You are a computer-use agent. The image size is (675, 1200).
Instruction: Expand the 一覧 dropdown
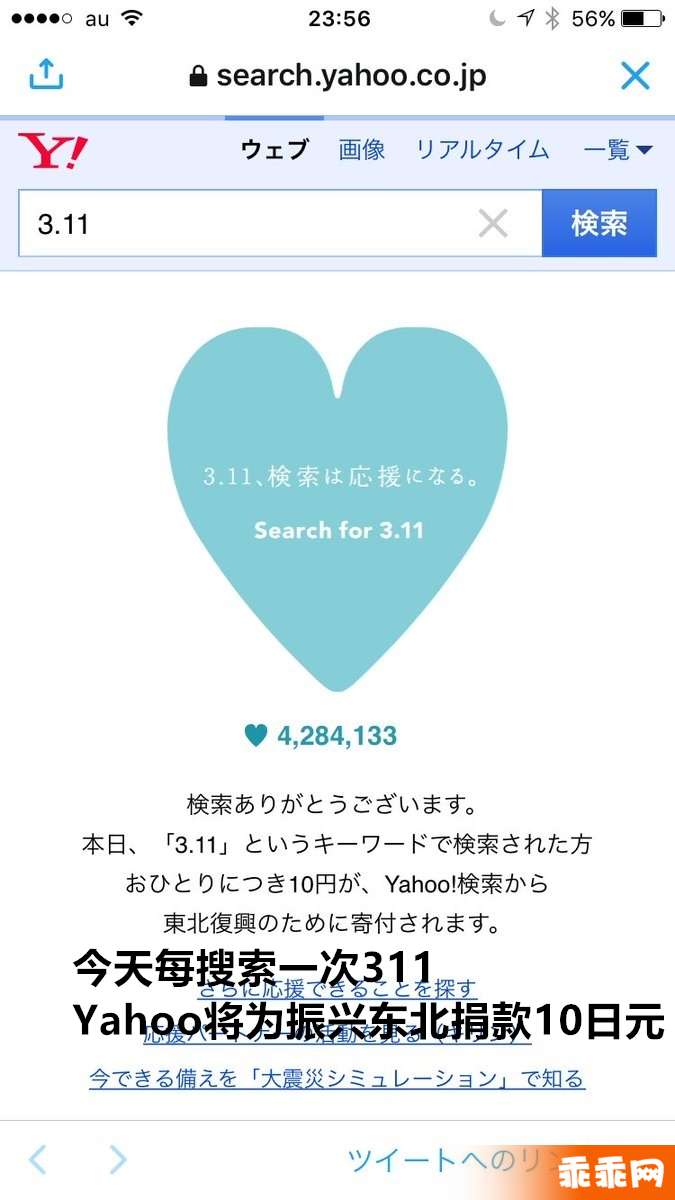pos(617,150)
